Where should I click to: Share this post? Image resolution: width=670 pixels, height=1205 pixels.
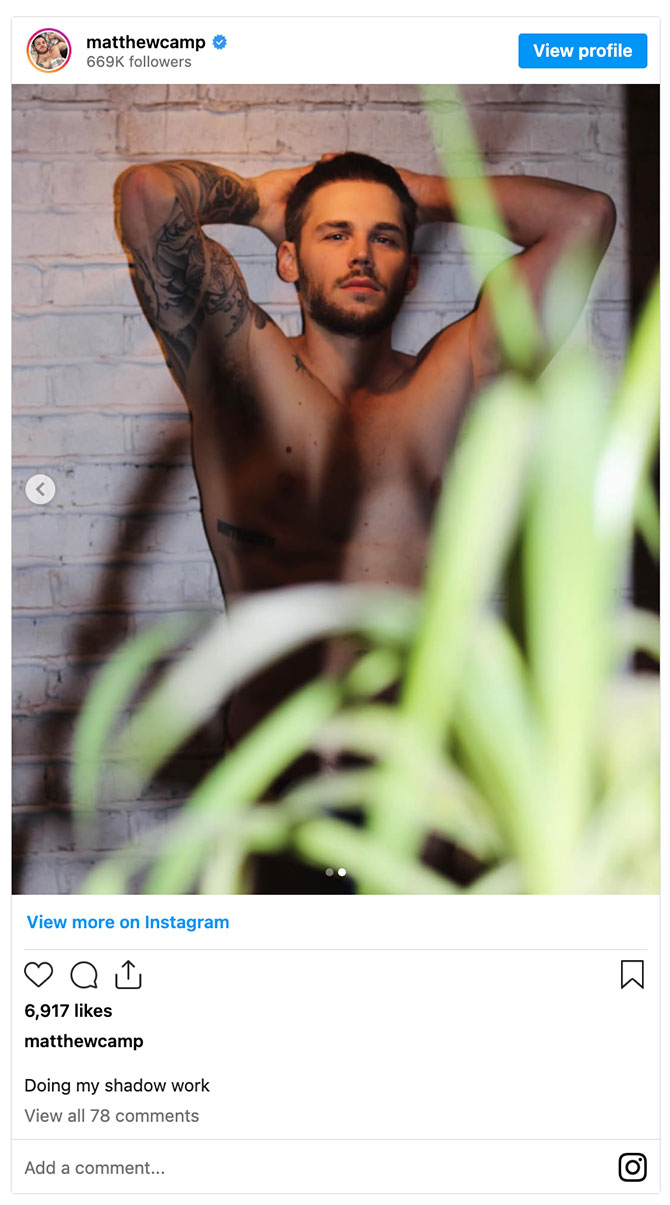click(129, 975)
